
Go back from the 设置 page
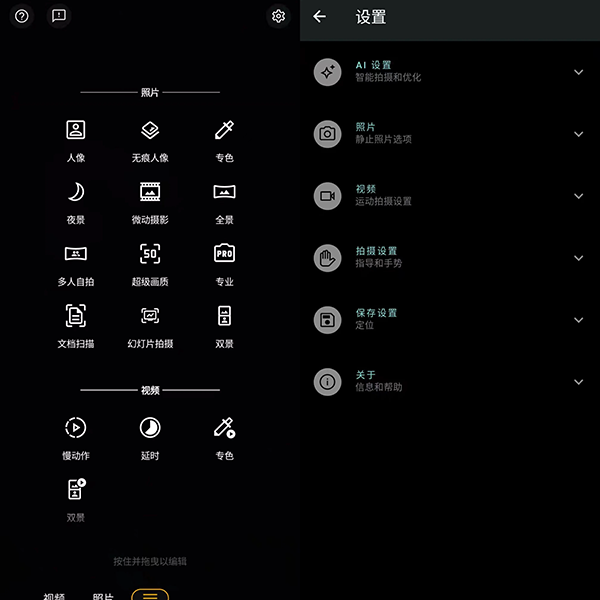[x=320, y=17]
